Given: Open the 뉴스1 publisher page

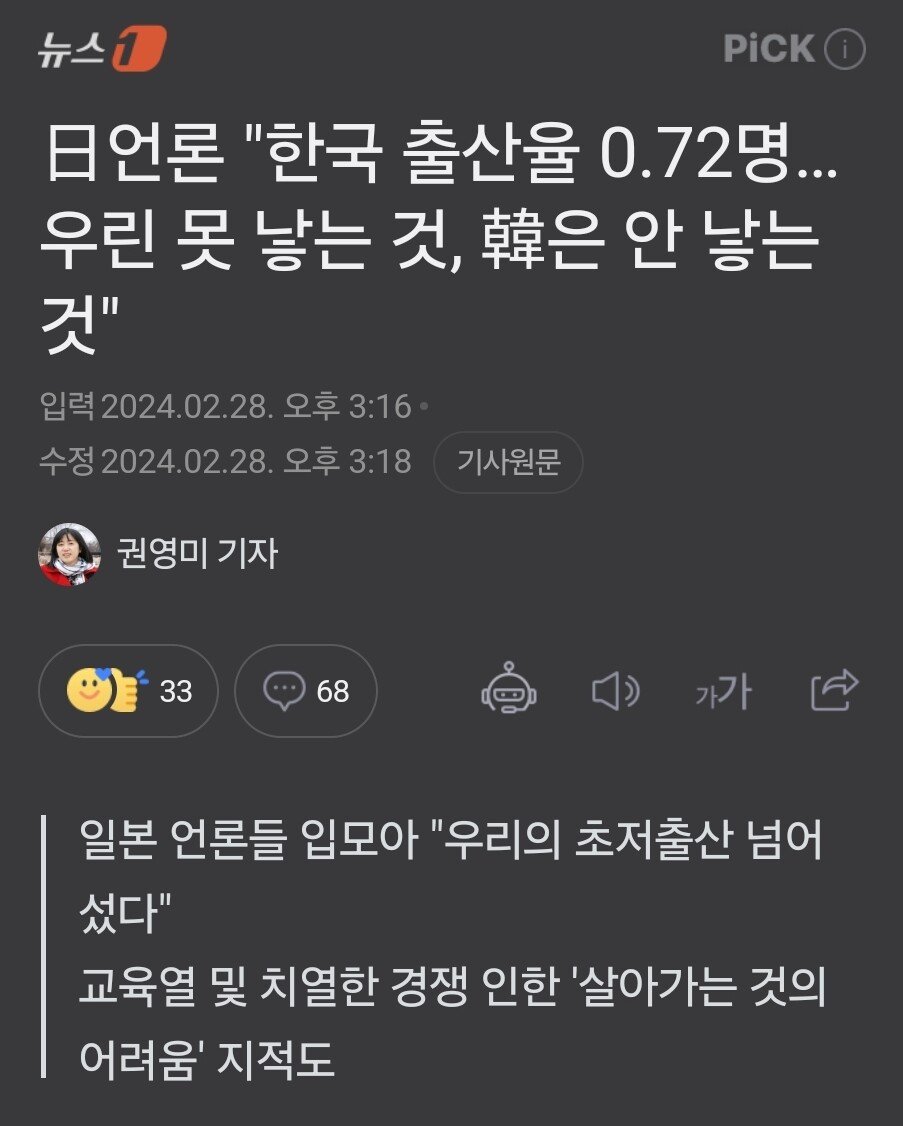Looking at the screenshot, I should click(x=101, y=49).
